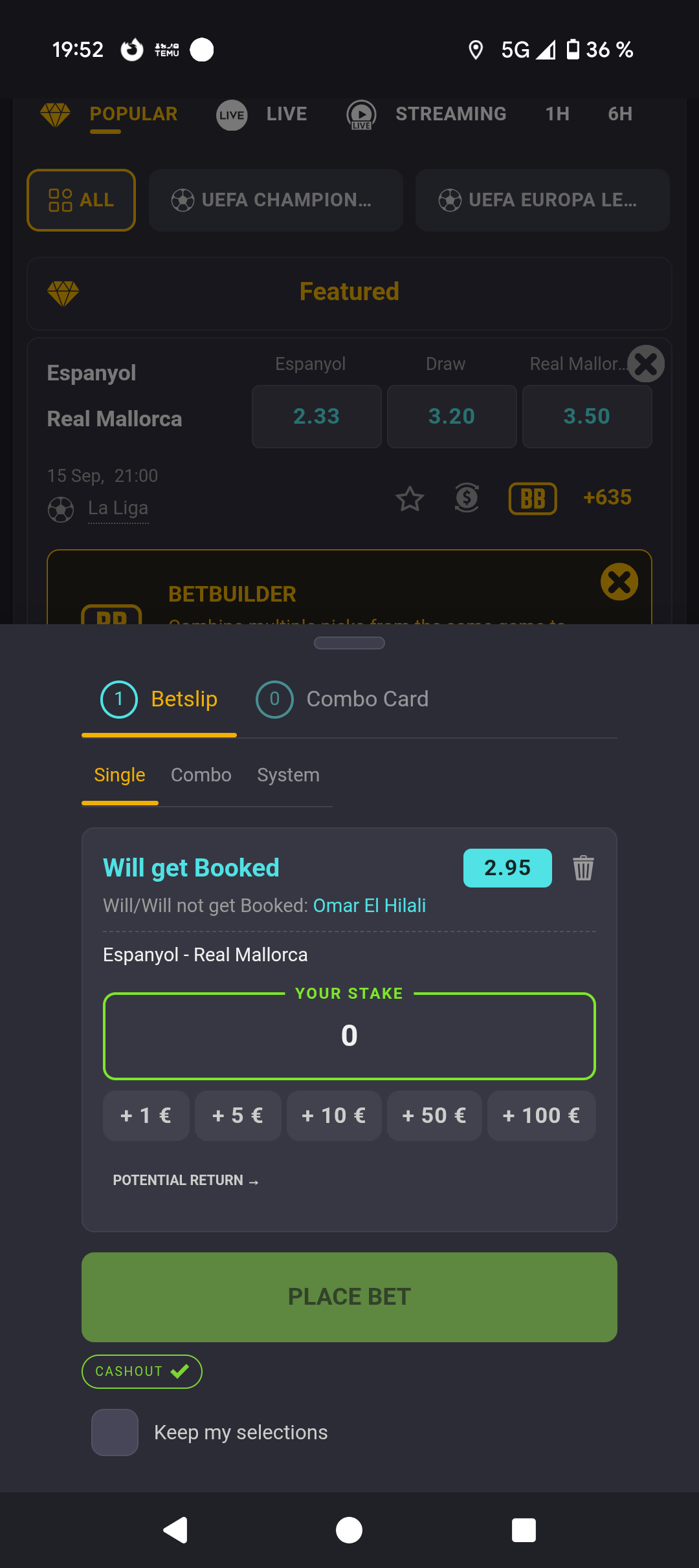This screenshot has height=1568, width=699.
Task: Go back with the system back button
Action: (175, 1530)
